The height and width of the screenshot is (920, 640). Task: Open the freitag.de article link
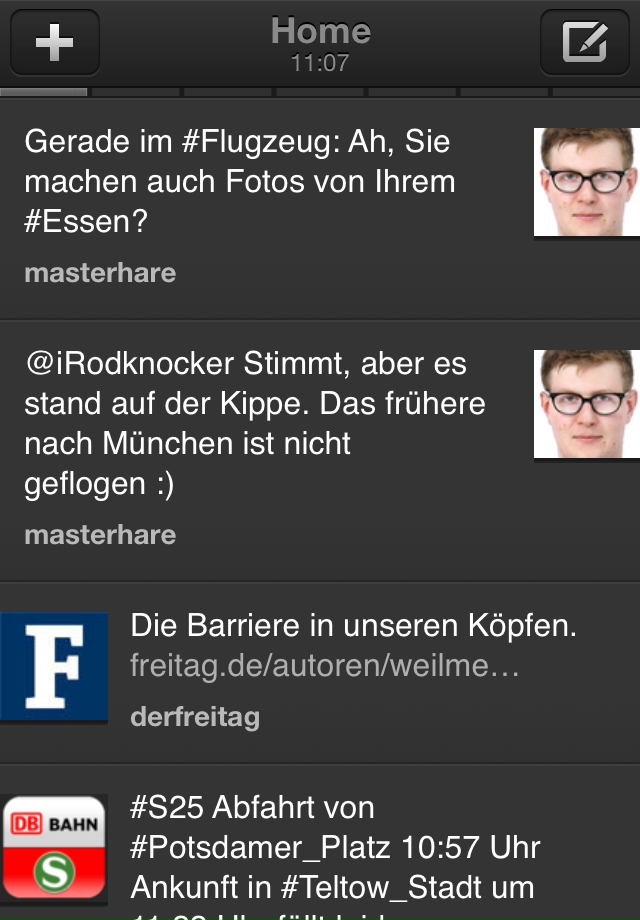click(324, 667)
